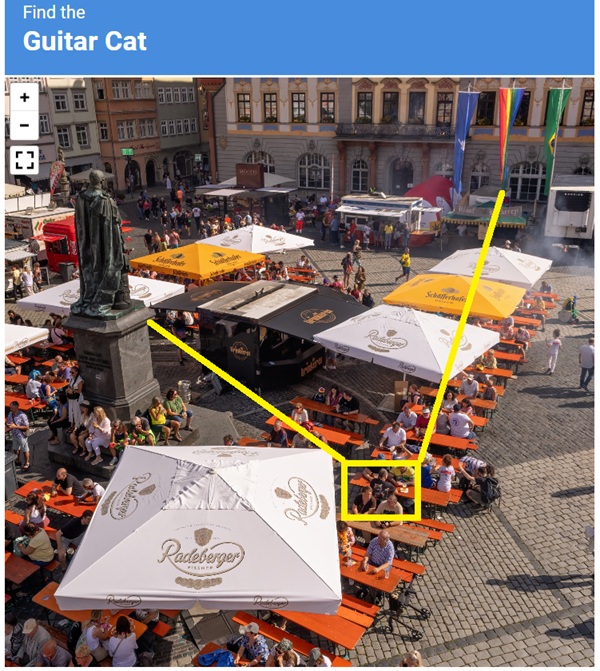The image size is (600, 671).
Task: Zoom in on the photo
Action: [25, 98]
